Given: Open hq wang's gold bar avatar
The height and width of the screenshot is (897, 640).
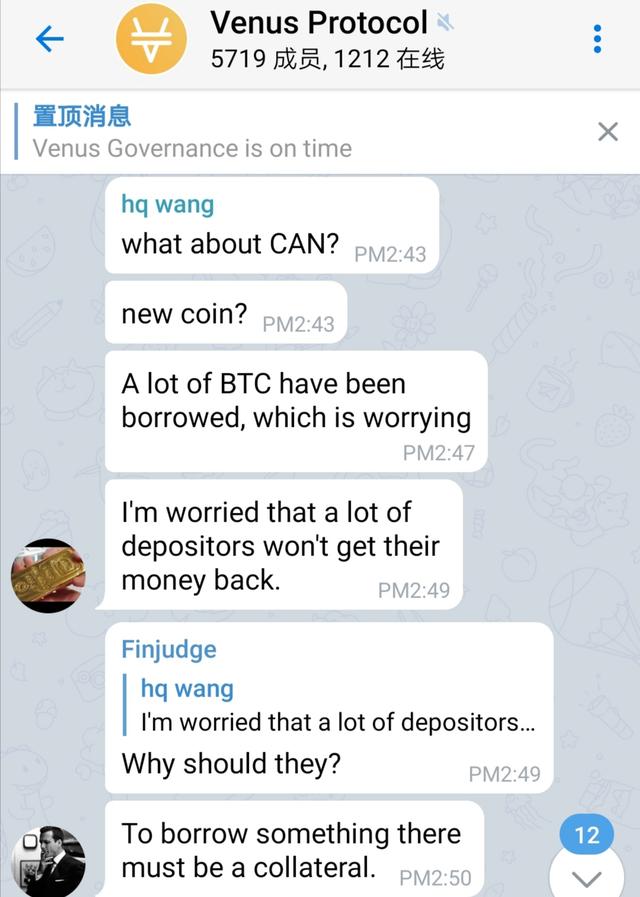Looking at the screenshot, I should coord(48,576).
